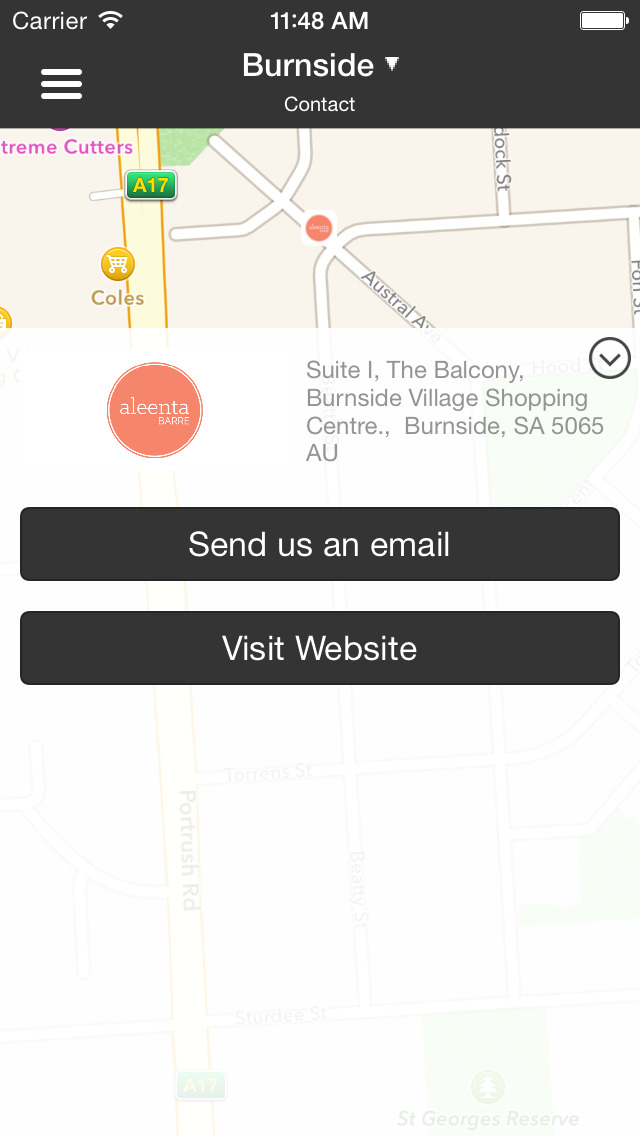The image size is (640, 1136).
Task: Tap the Visit Website button
Action: tap(320, 648)
